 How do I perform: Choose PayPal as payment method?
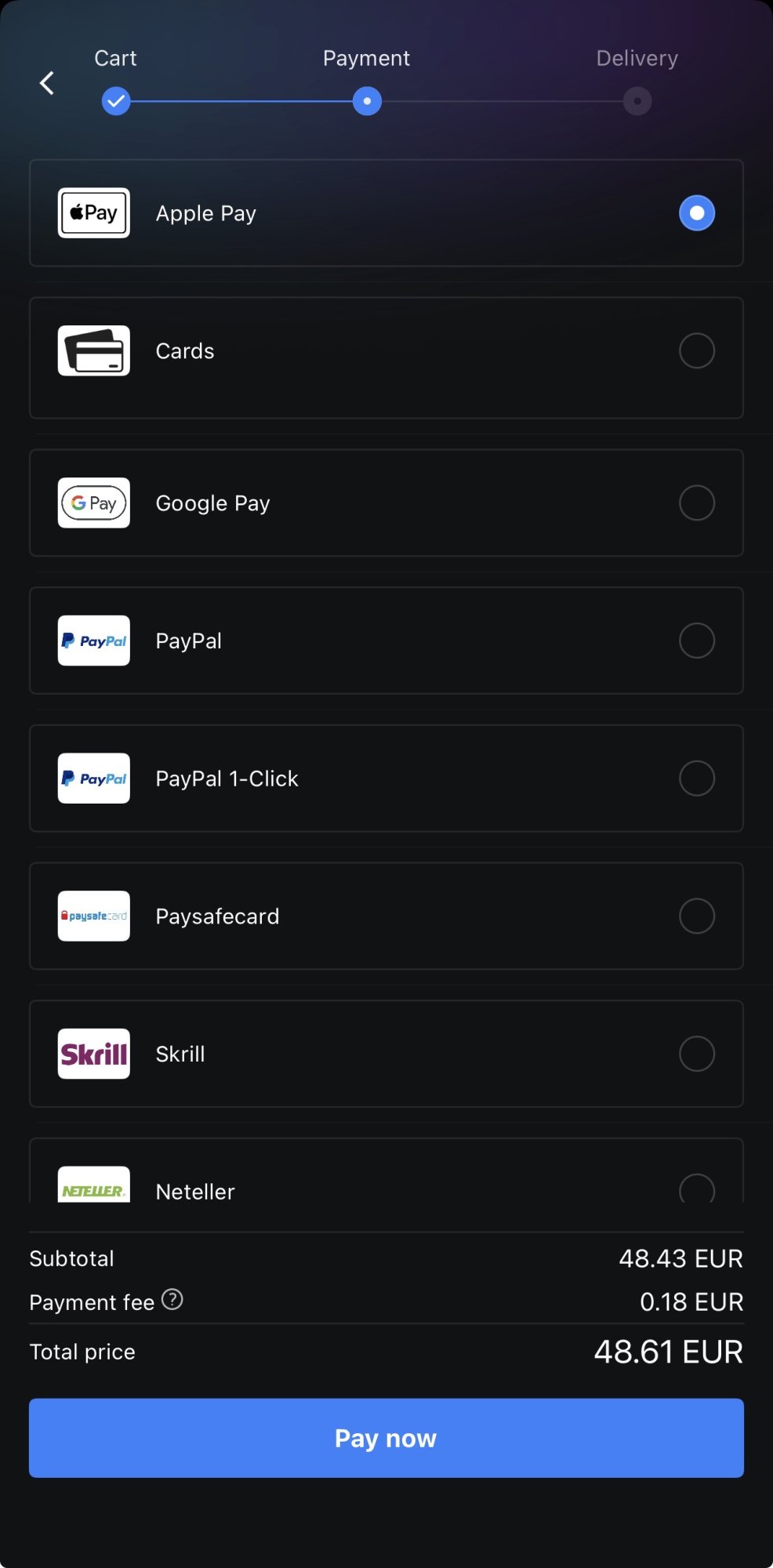tap(386, 641)
